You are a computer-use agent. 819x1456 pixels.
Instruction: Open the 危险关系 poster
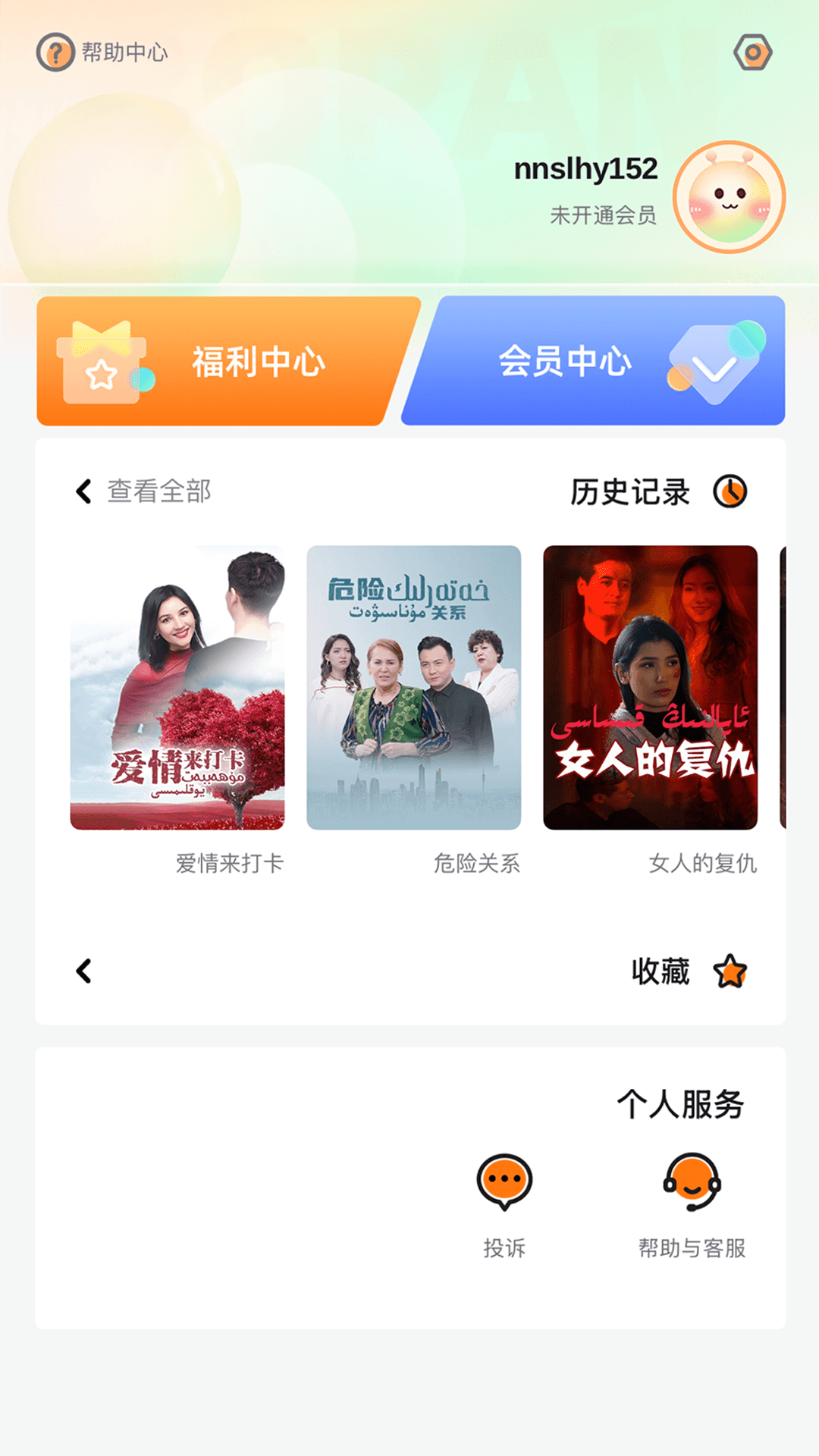[x=415, y=689]
